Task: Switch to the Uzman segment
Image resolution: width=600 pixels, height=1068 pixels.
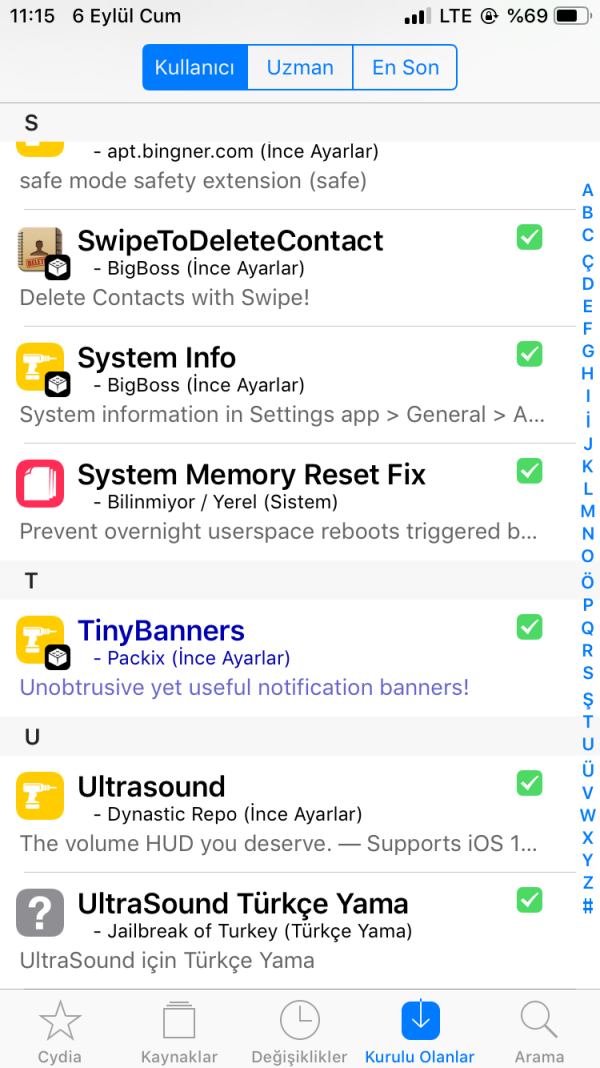Action: [300, 68]
